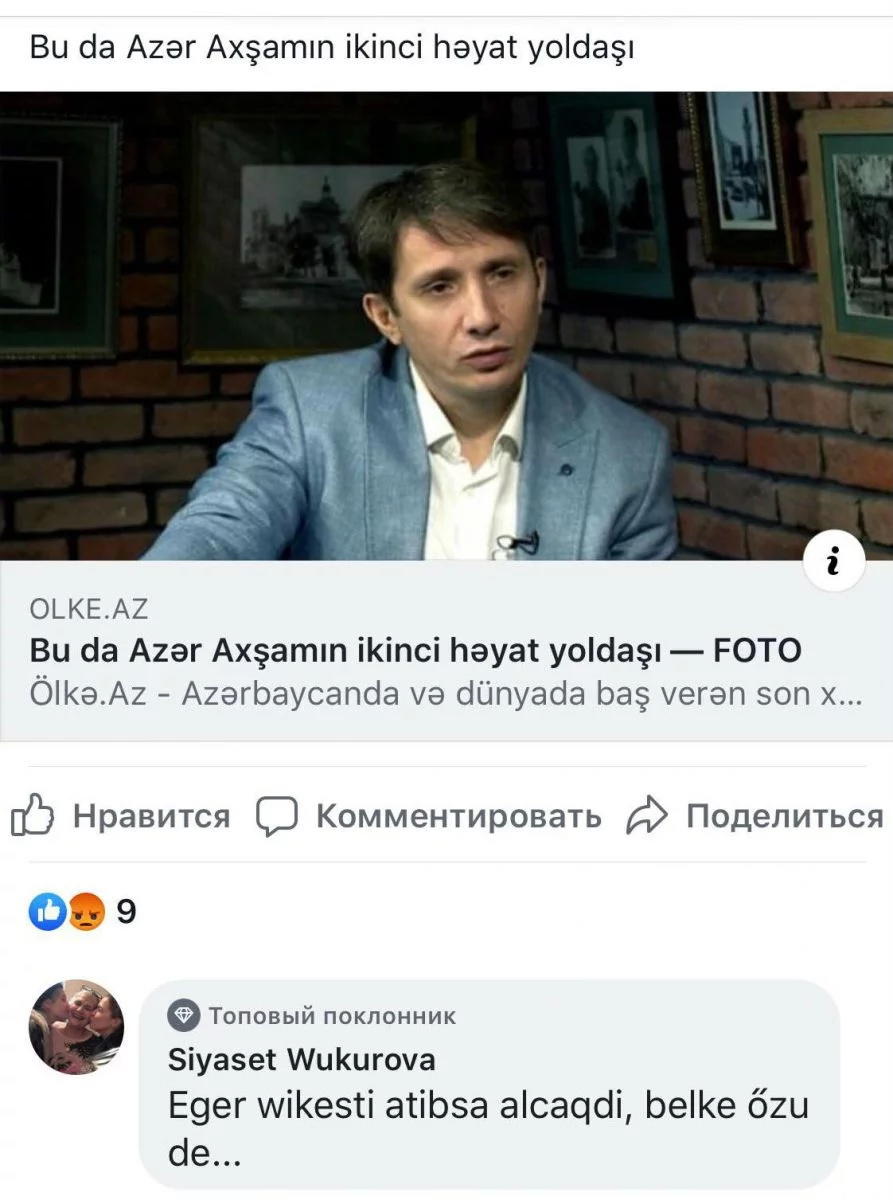This screenshot has height=1200, width=893.
Task: Open Siyaset Wukurova's profile by name
Action: (x=301, y=1059)
